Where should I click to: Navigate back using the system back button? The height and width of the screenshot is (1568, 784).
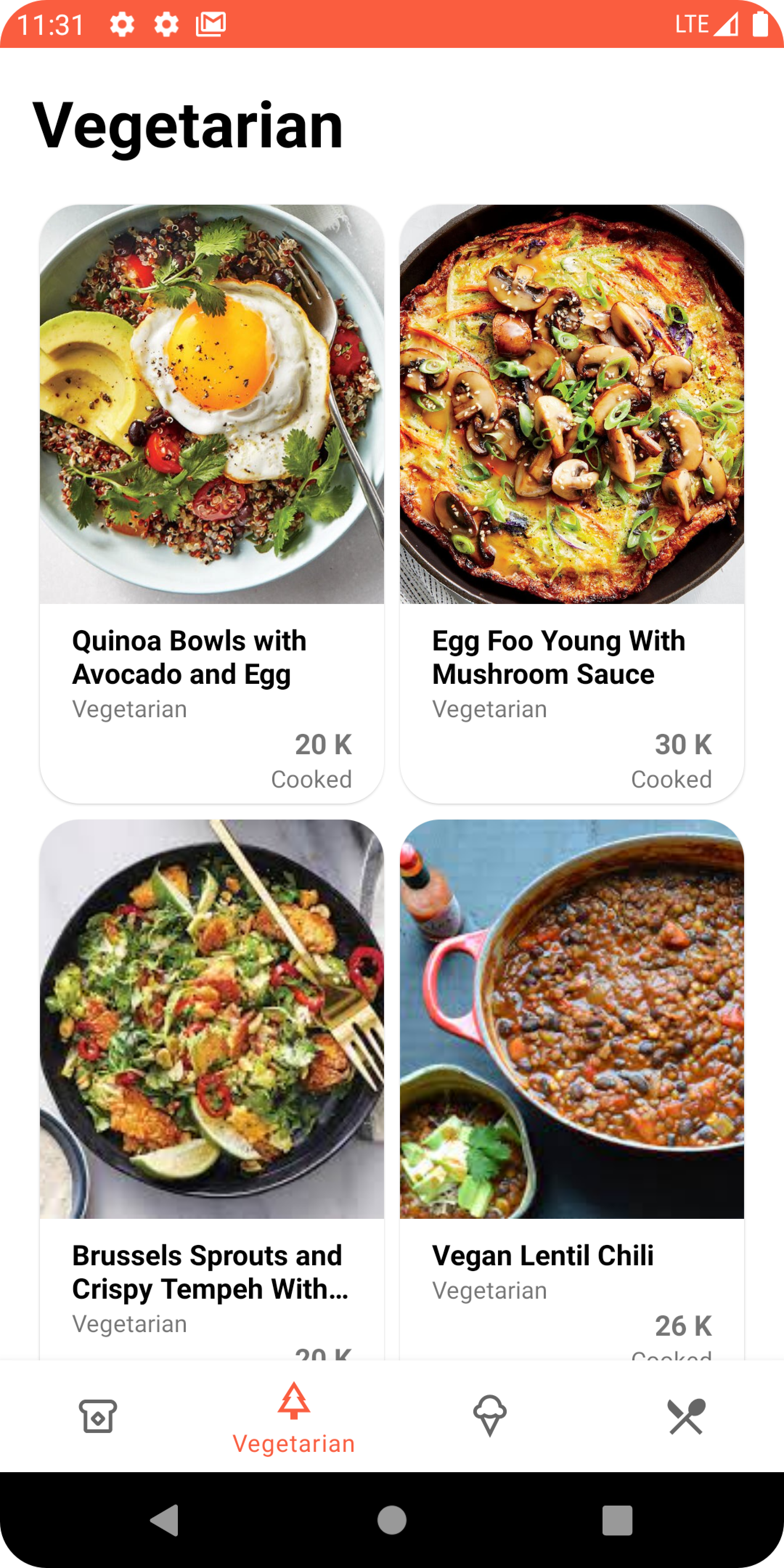(165, 1520)
